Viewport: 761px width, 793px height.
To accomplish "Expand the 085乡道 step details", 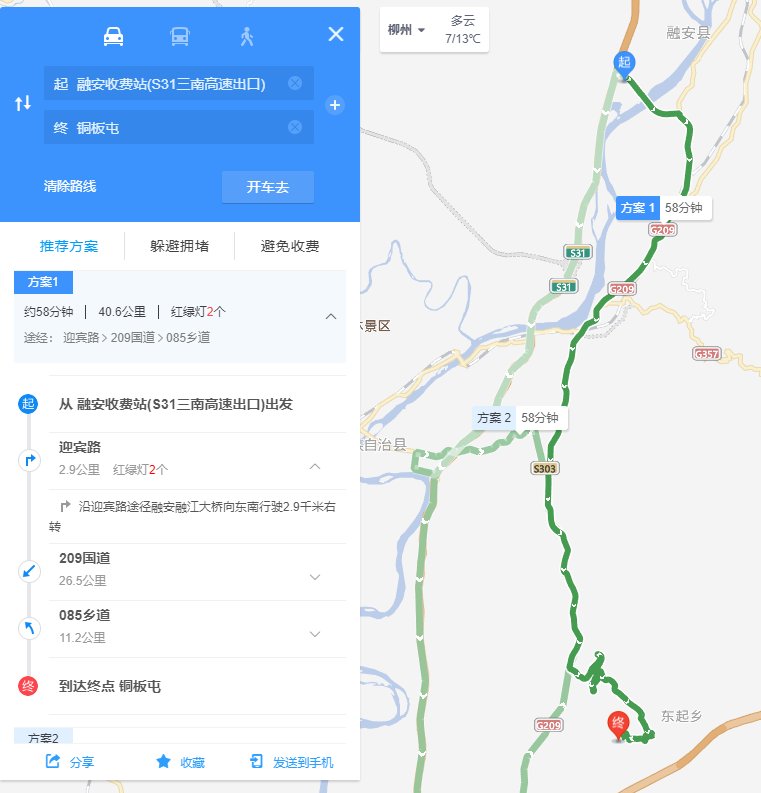I will [x=315, y=634].
